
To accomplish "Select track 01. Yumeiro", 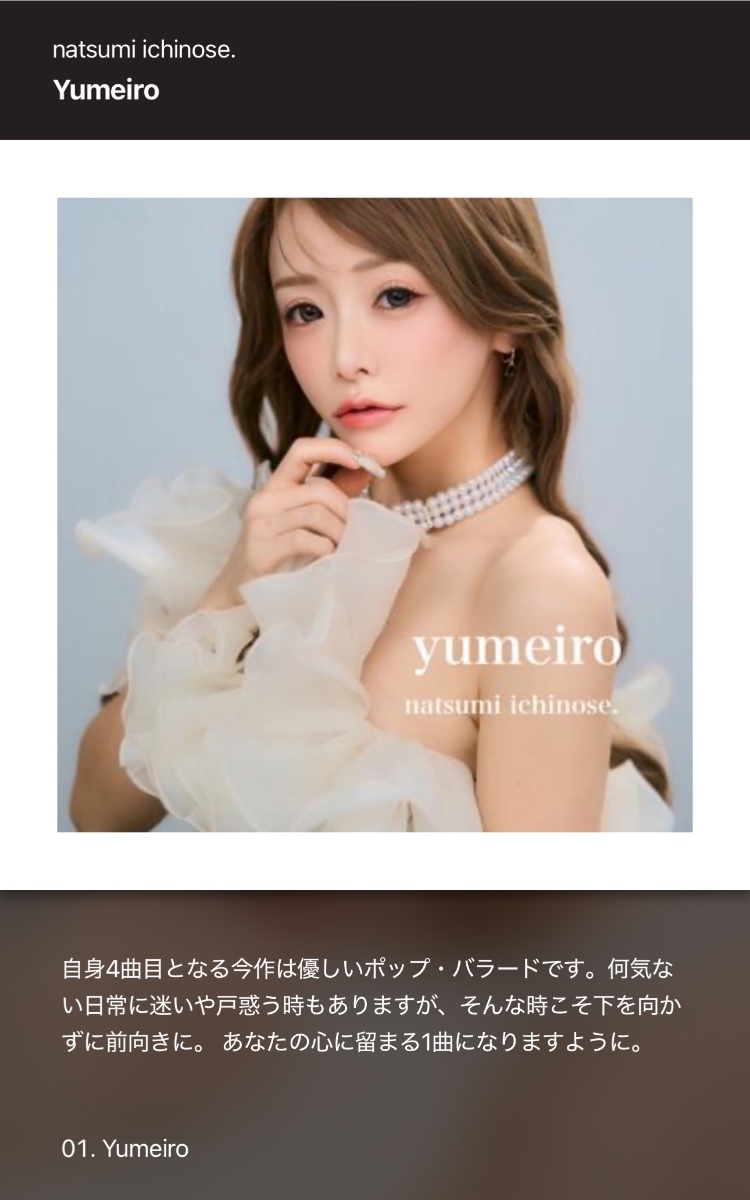I will (x=125, y=1149).
